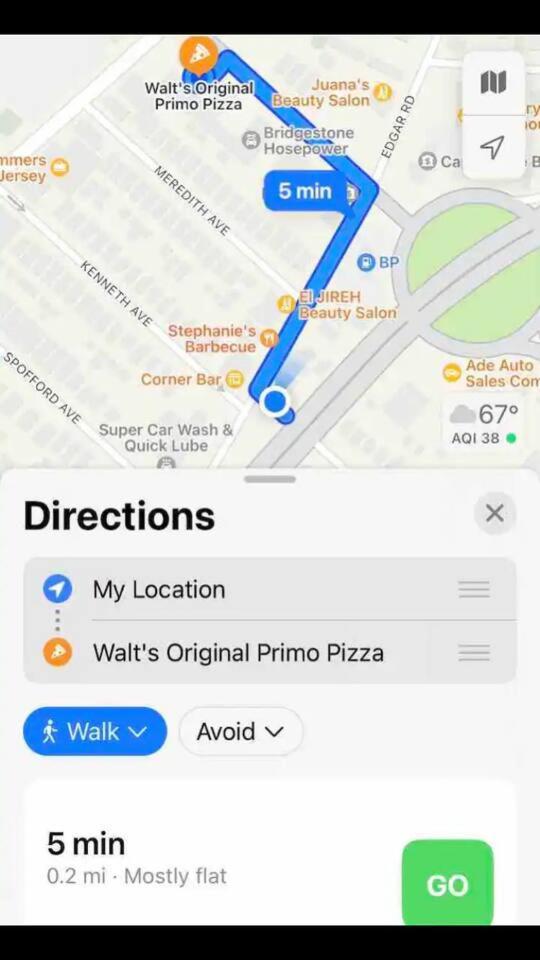Open the 67° weather widget
The width and height of the screenshot is (540, 960).
click(484, 422)
